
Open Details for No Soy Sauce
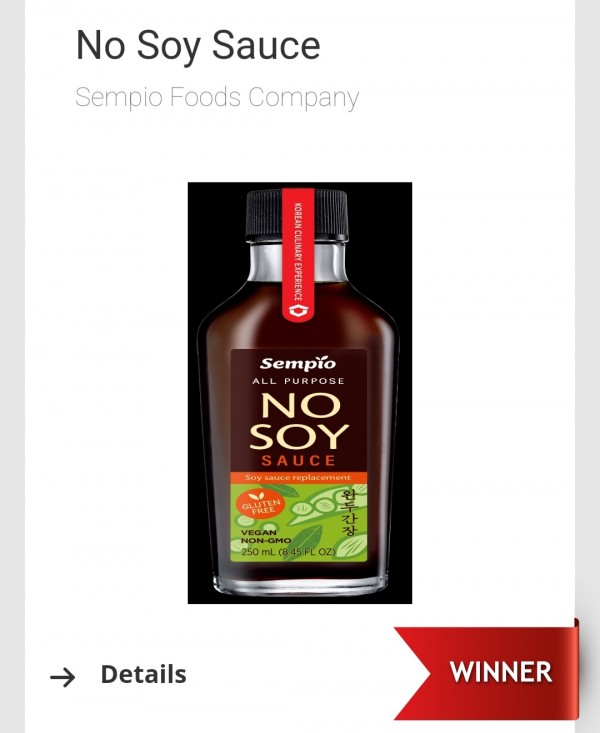(142, 675)
